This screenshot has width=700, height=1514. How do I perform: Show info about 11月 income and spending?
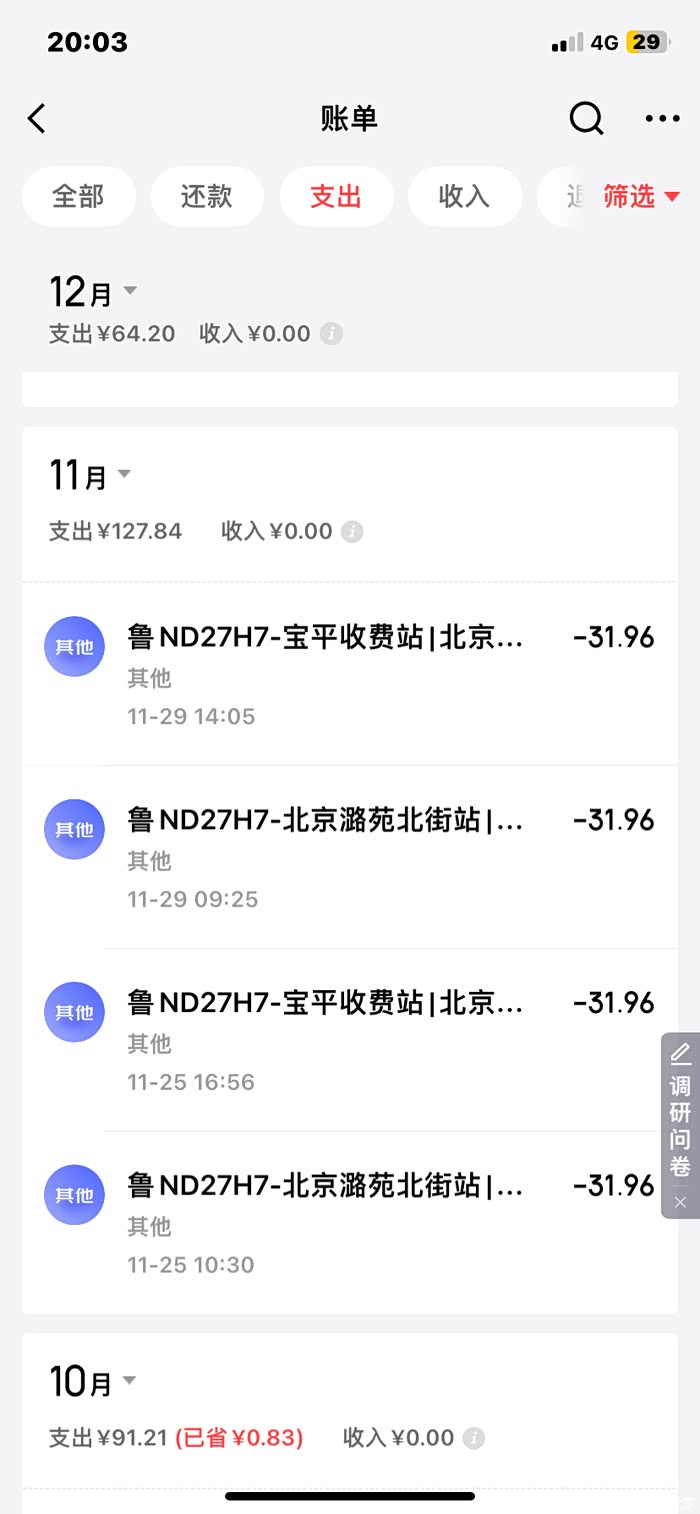coord(351,531)
